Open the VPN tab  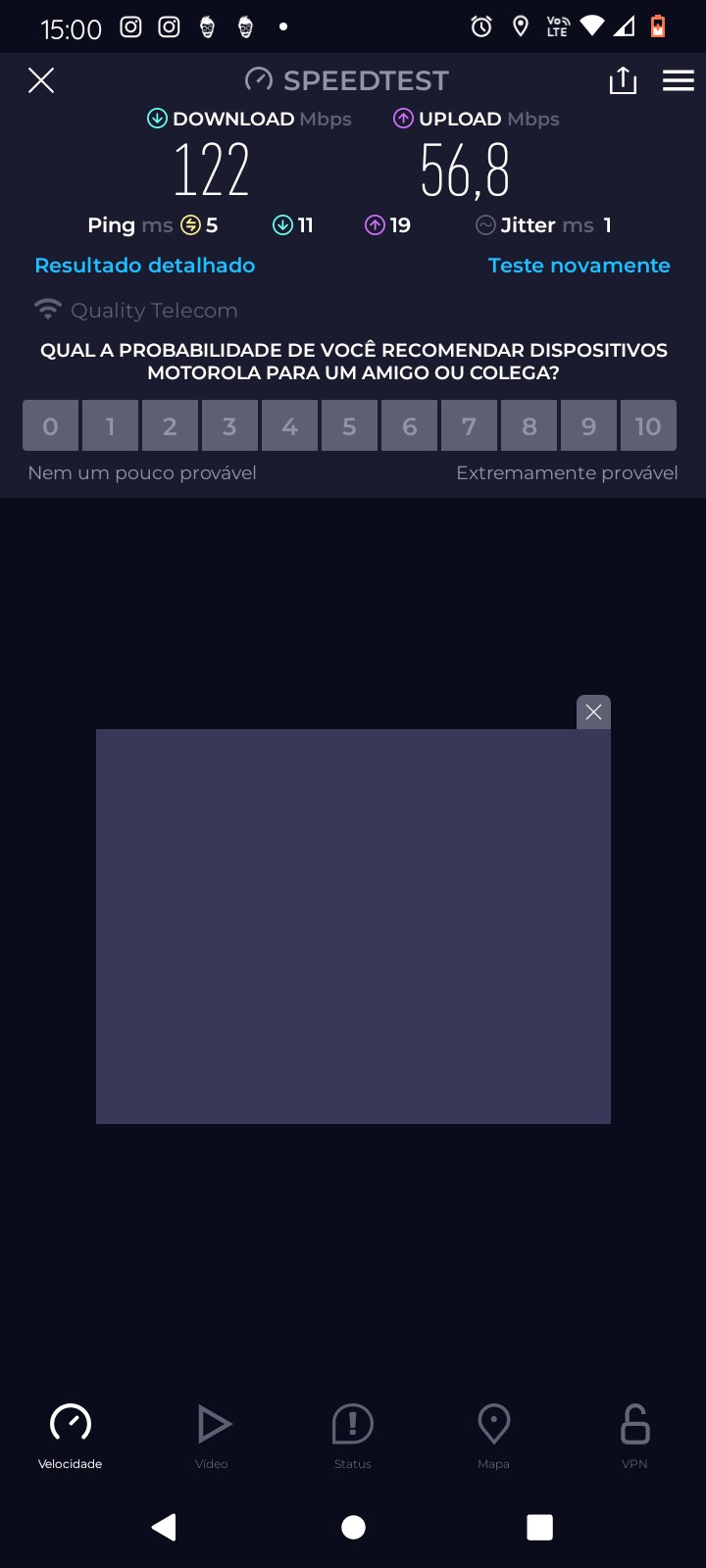click(x=634, y=1435)
